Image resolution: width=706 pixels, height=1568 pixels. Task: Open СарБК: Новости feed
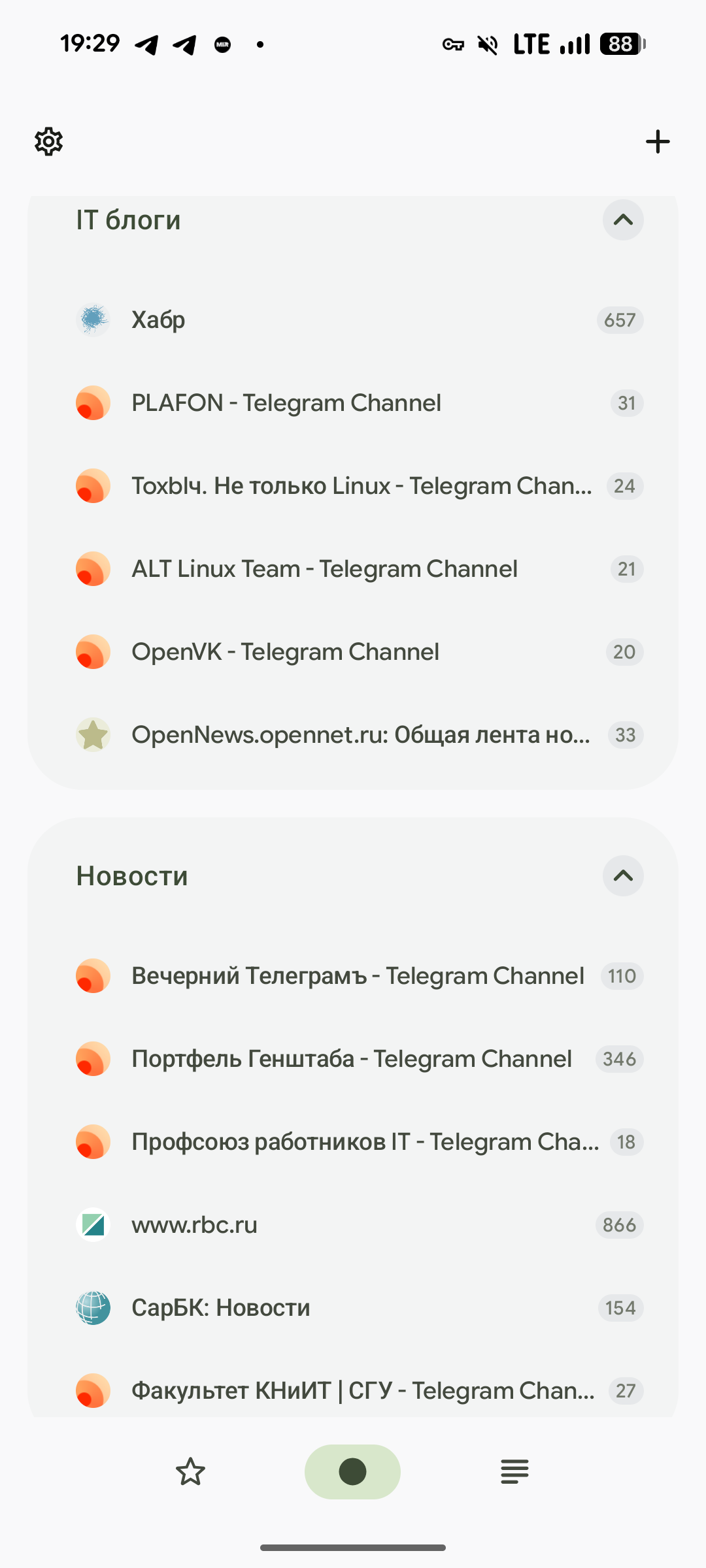pyautogui.click(x=353, y=1308)
